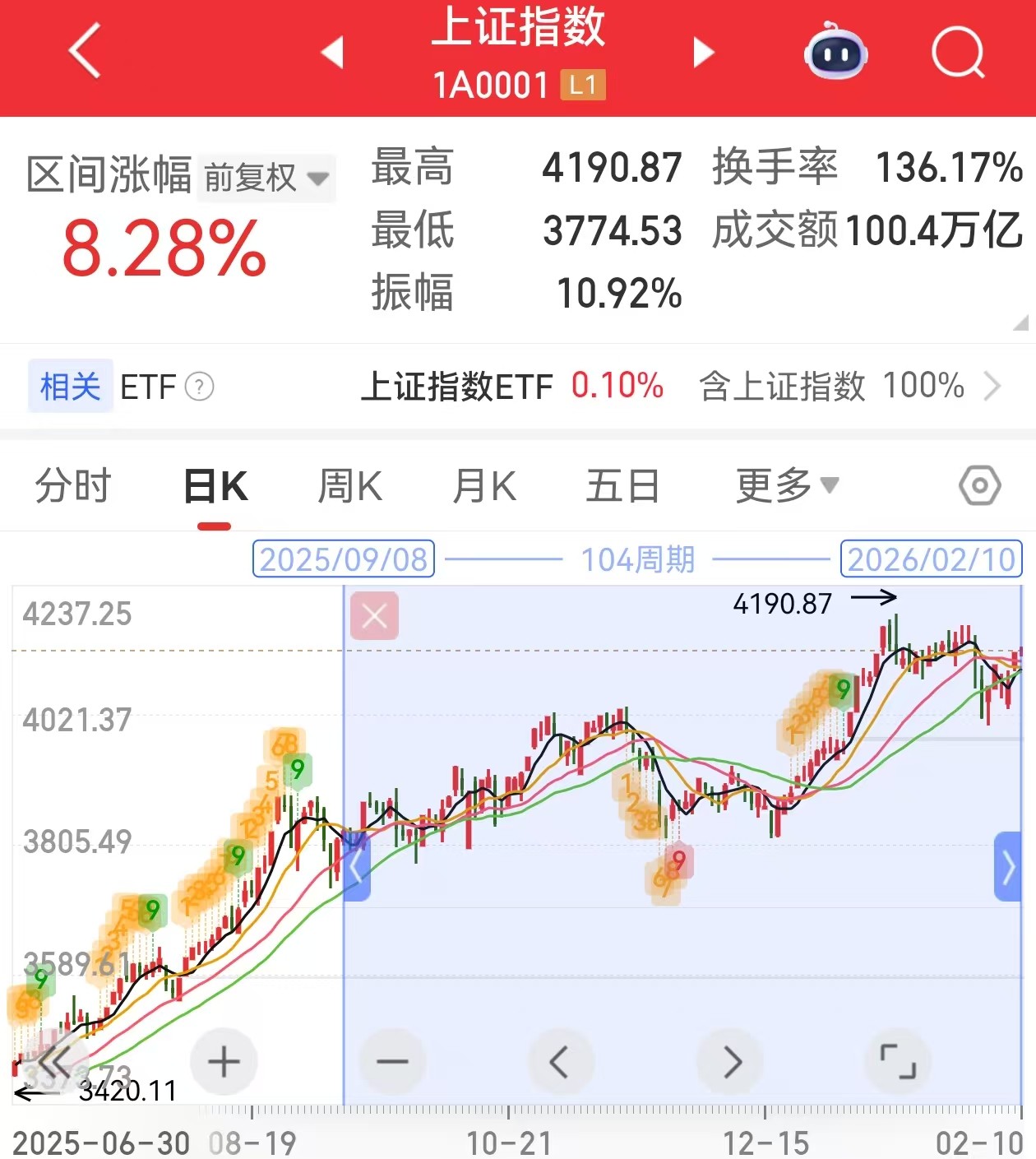
Task: Select the 日K chart tab
Action: (x=215, y=485)
